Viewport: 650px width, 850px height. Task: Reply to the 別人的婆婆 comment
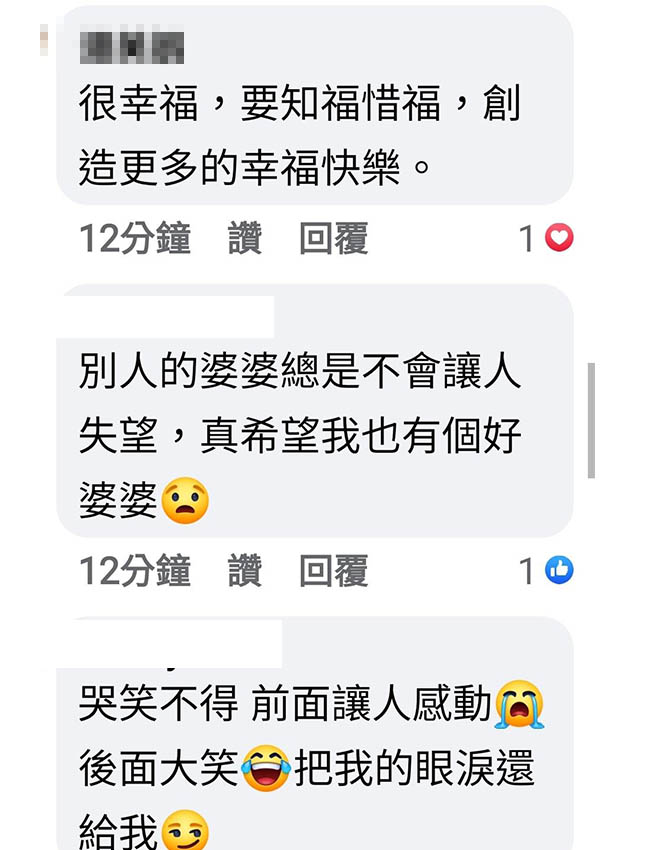(x=333, y=571)
